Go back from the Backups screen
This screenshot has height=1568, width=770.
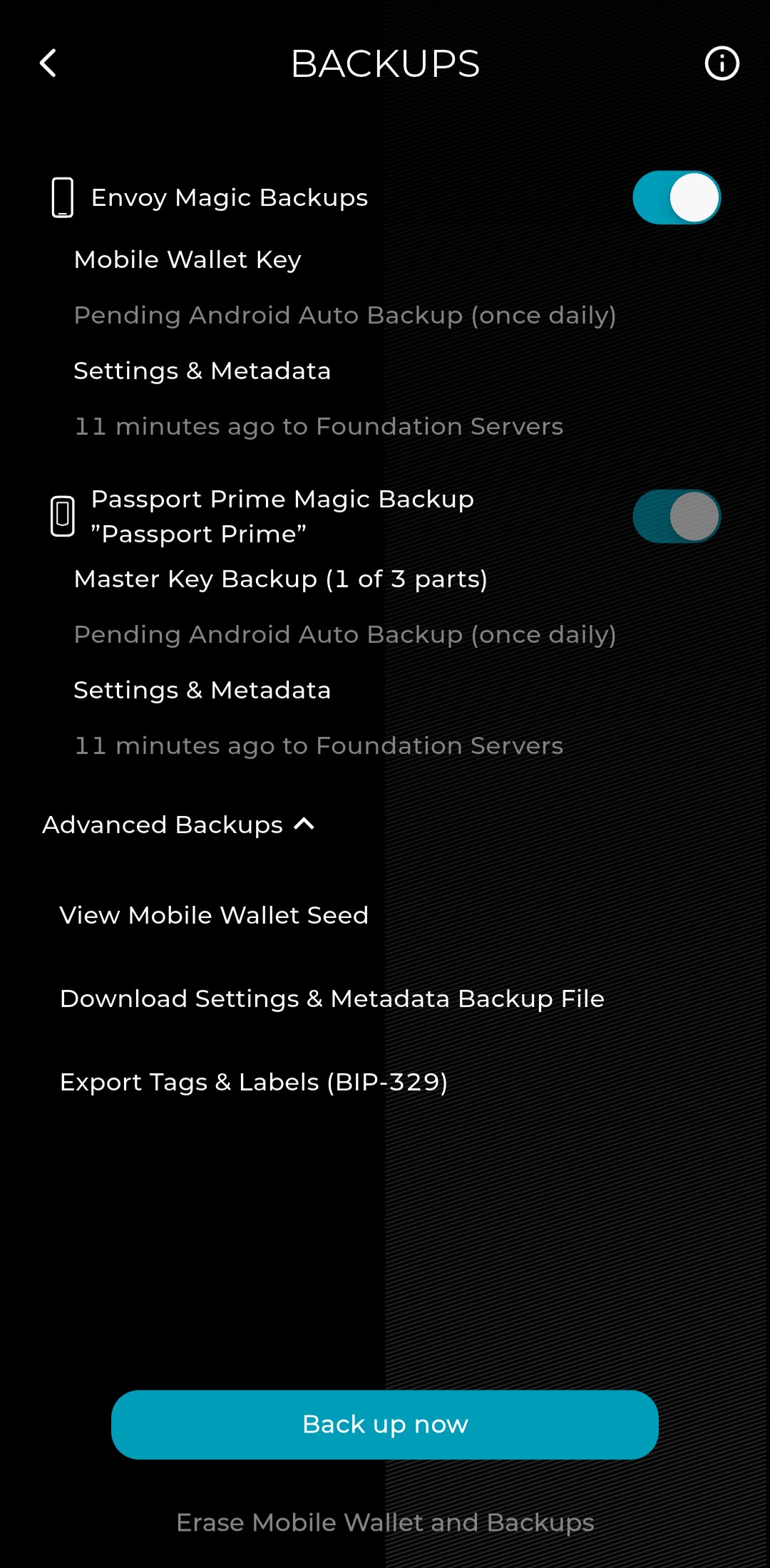(48, 63)
